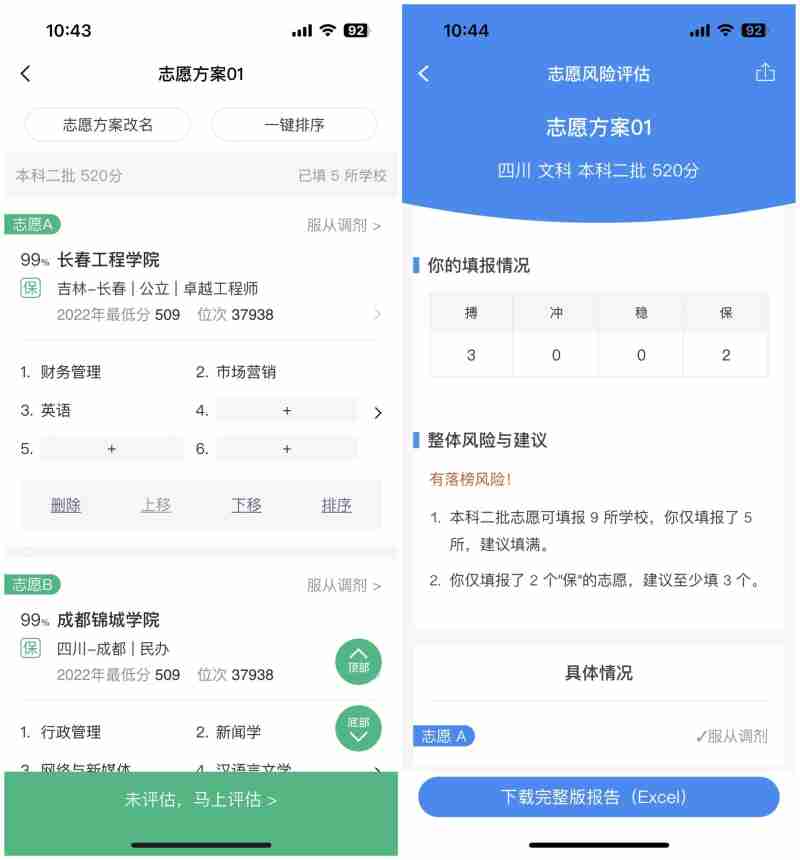Go back from the 志愿风险评估 page
This screenshot has width=800, height=860.
click(x=425, y=72)
